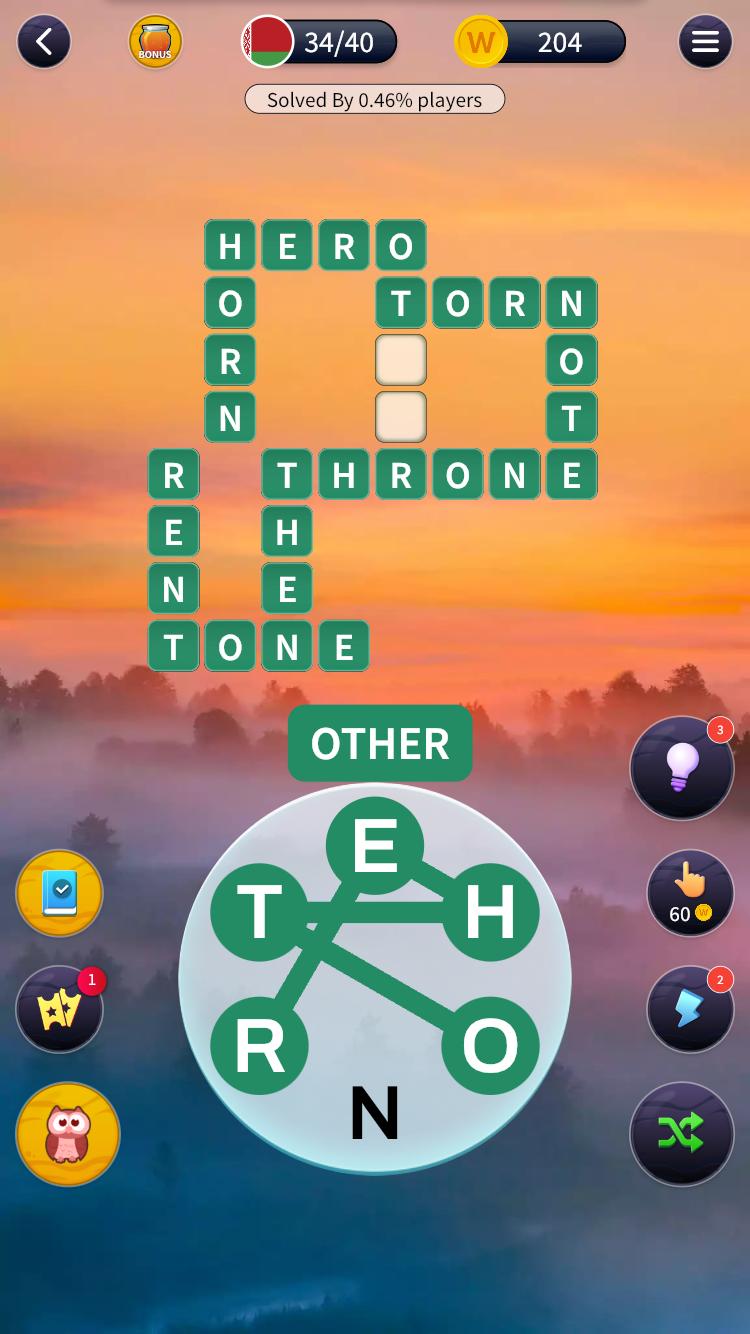Select letter N in the wheel
This screenshot has width=750, height=1334.
[x=375, y=1113]
